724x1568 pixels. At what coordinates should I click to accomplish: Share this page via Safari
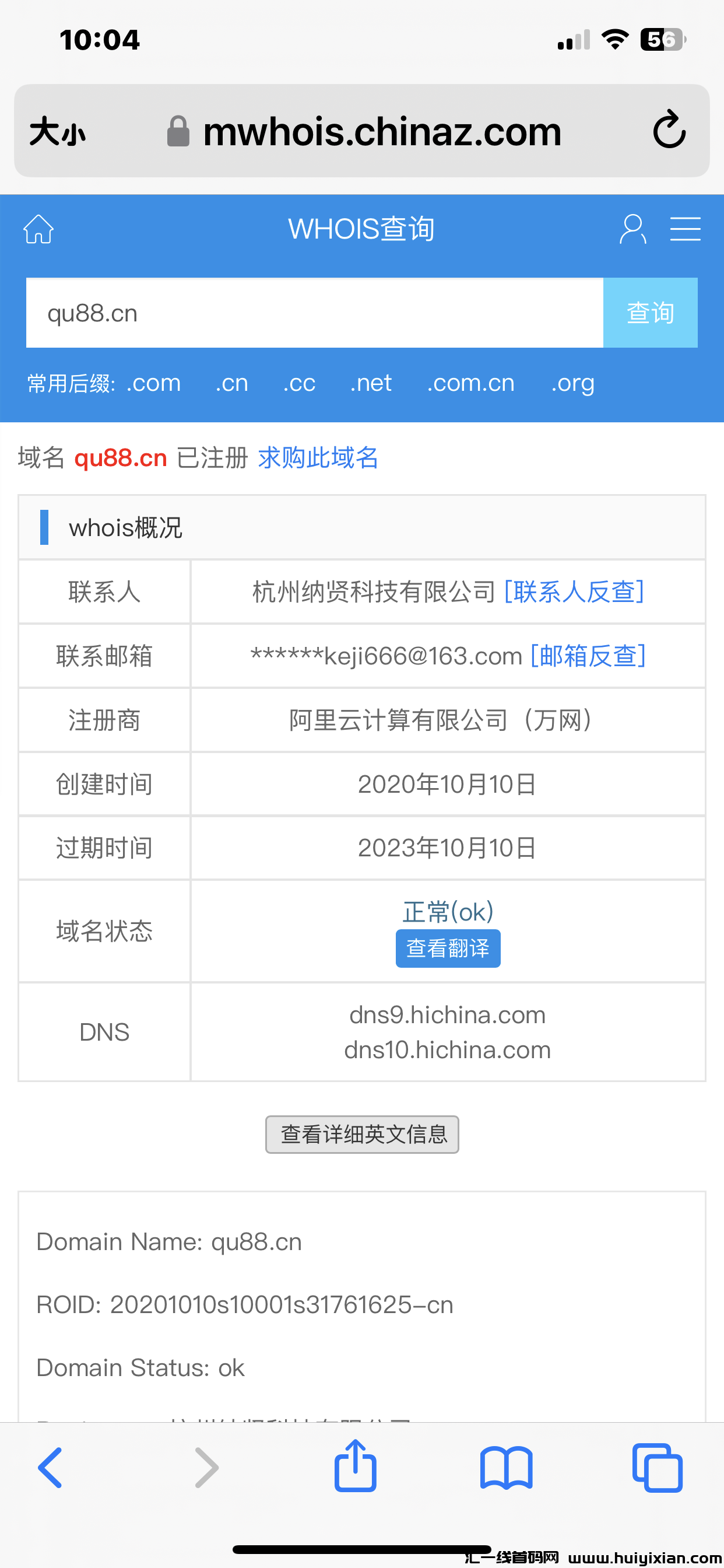[356, 1467]
